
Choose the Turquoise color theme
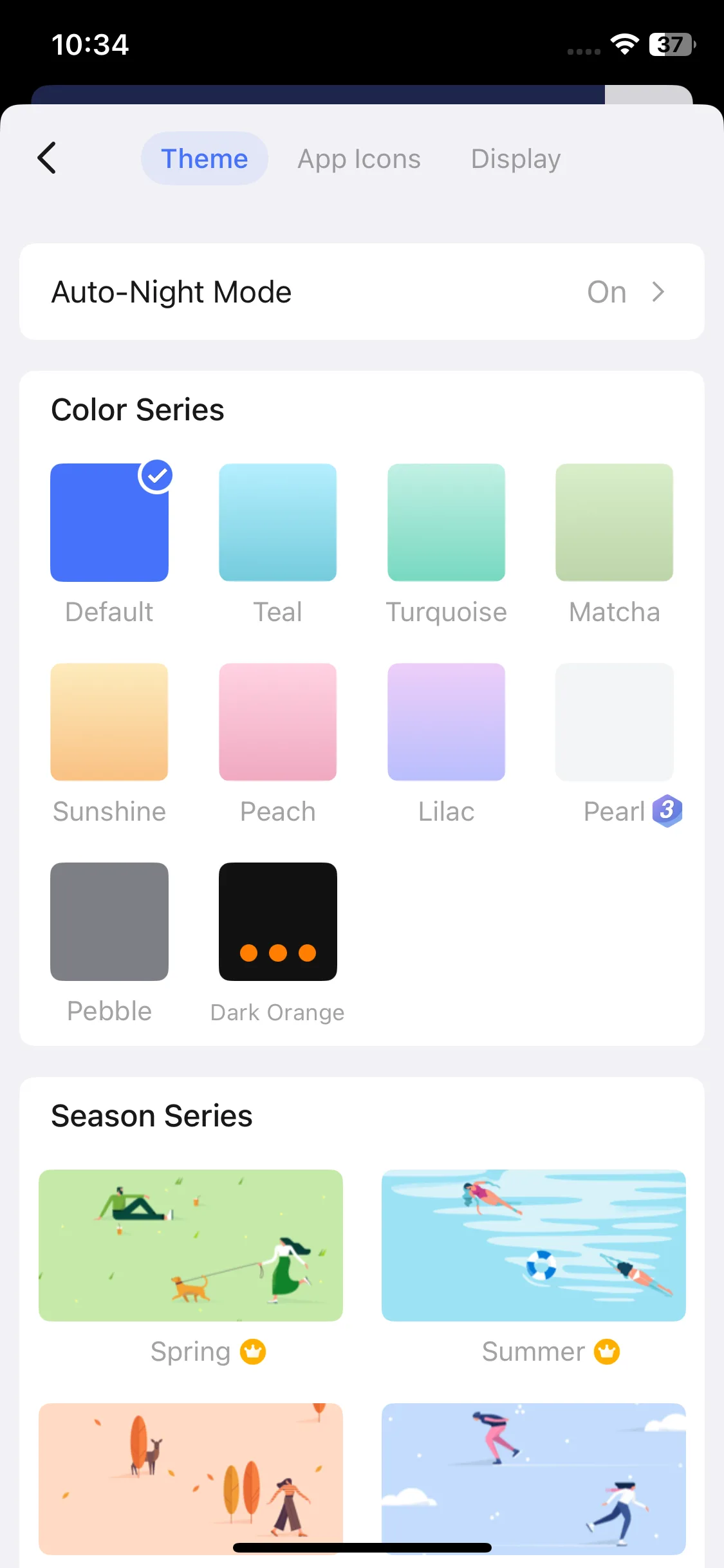point(446,523)
